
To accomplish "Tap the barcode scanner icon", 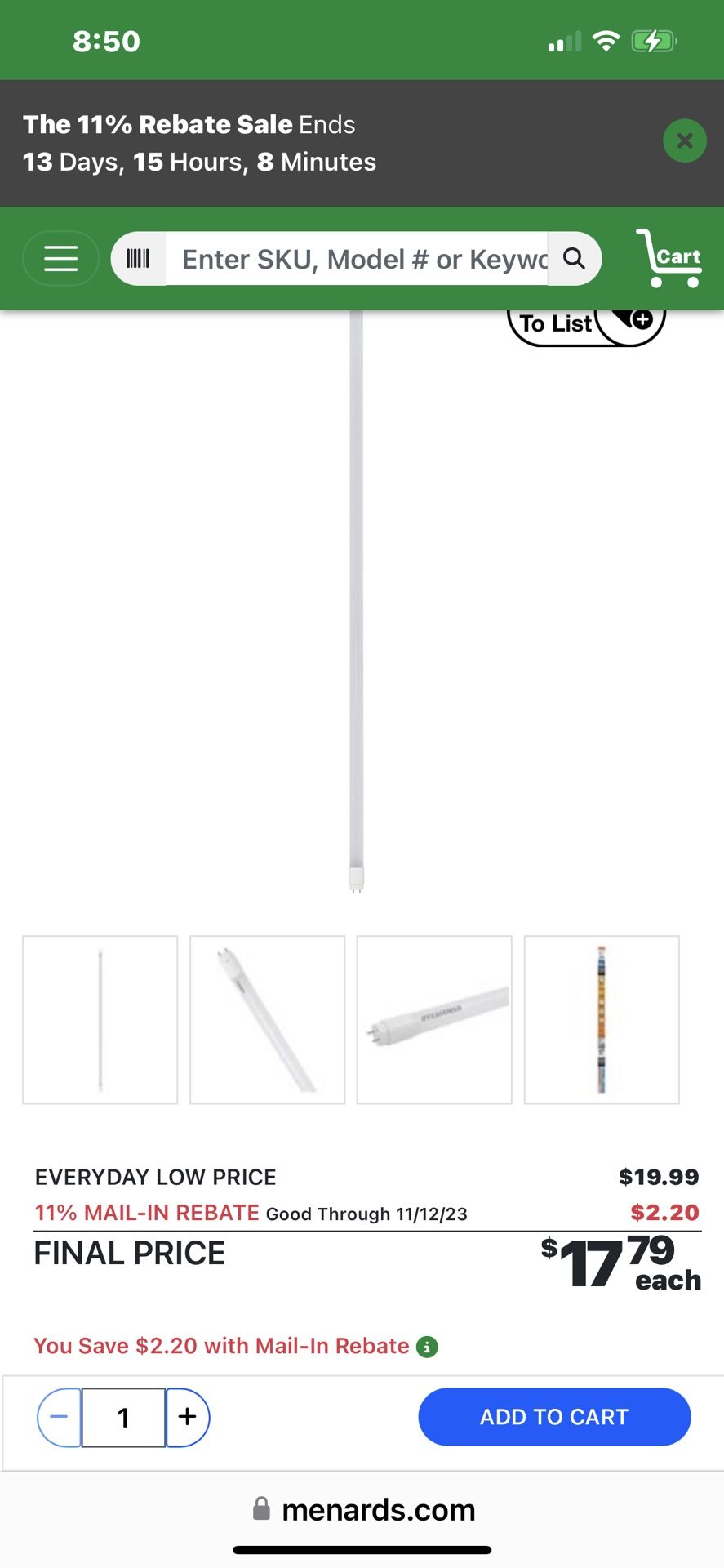I will click(139, 259).
